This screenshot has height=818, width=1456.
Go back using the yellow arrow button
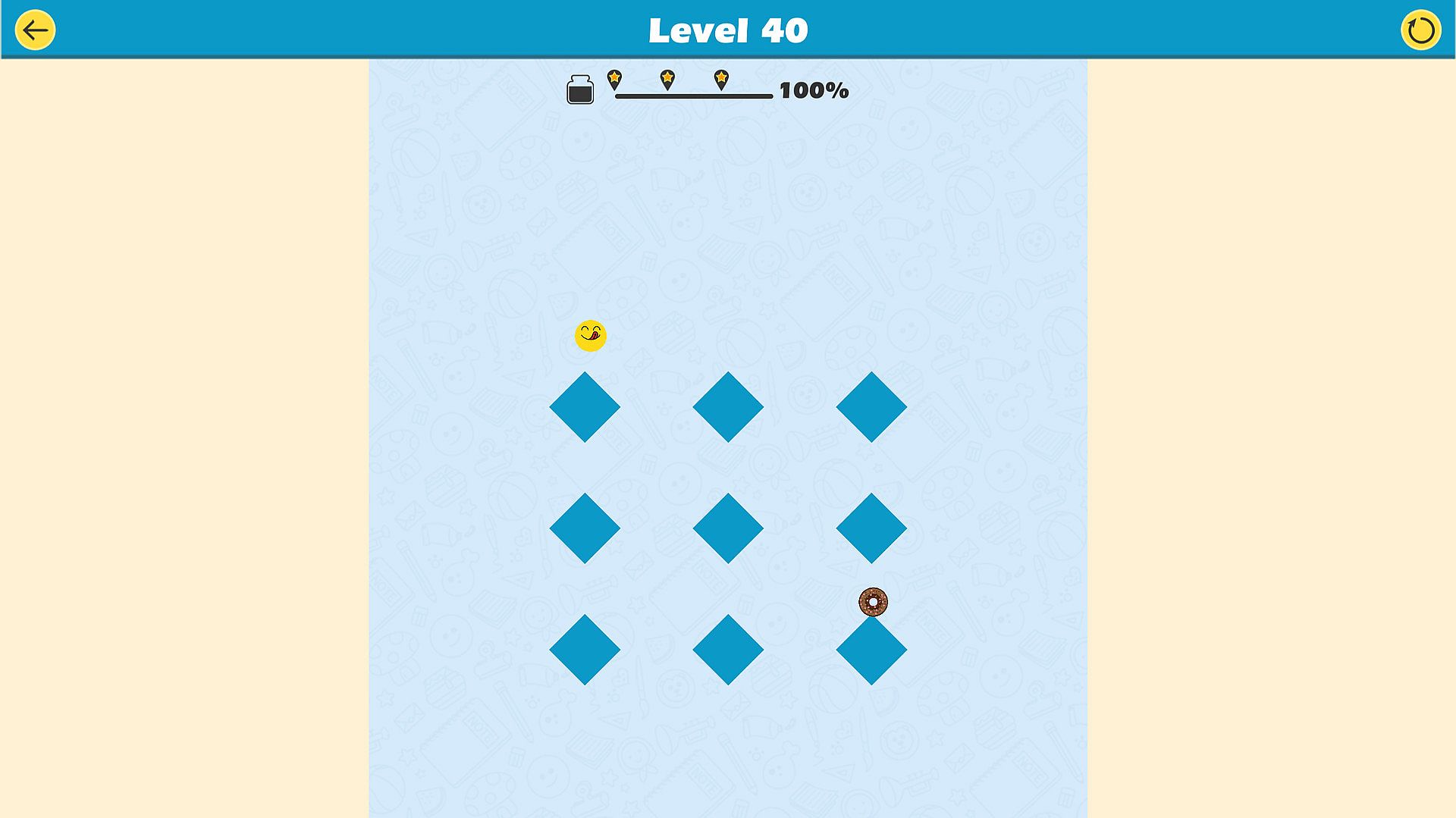pos(35,30)
